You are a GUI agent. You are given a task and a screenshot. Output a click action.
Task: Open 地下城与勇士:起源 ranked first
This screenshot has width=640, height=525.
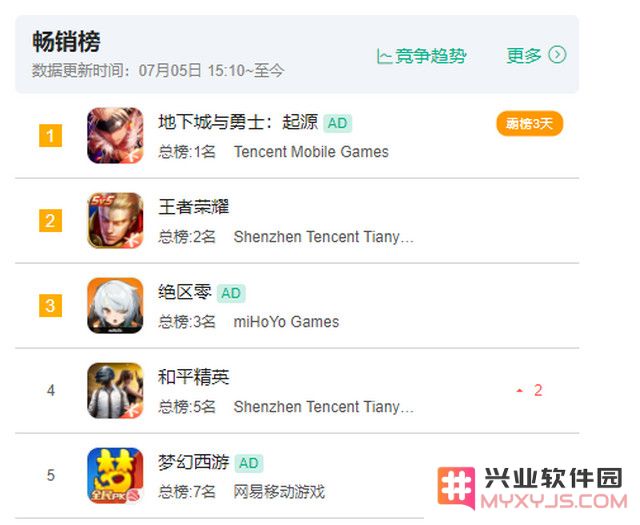pos(238,123)
